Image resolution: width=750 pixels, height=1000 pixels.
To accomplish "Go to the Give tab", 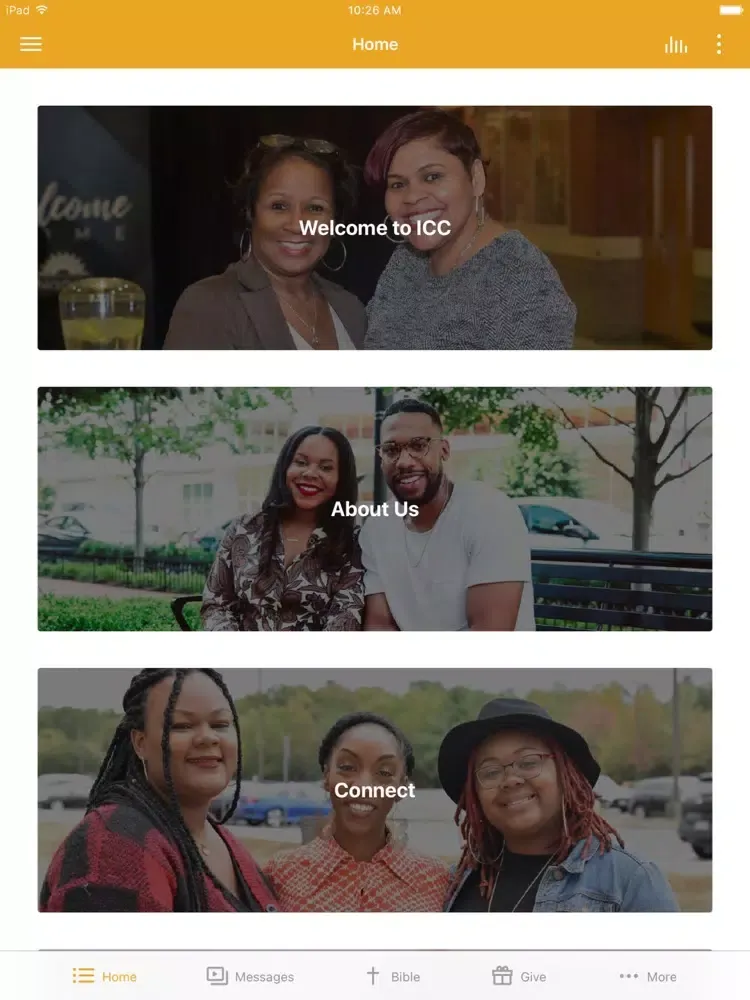I will pyautogui.click(x=519, y=976).
